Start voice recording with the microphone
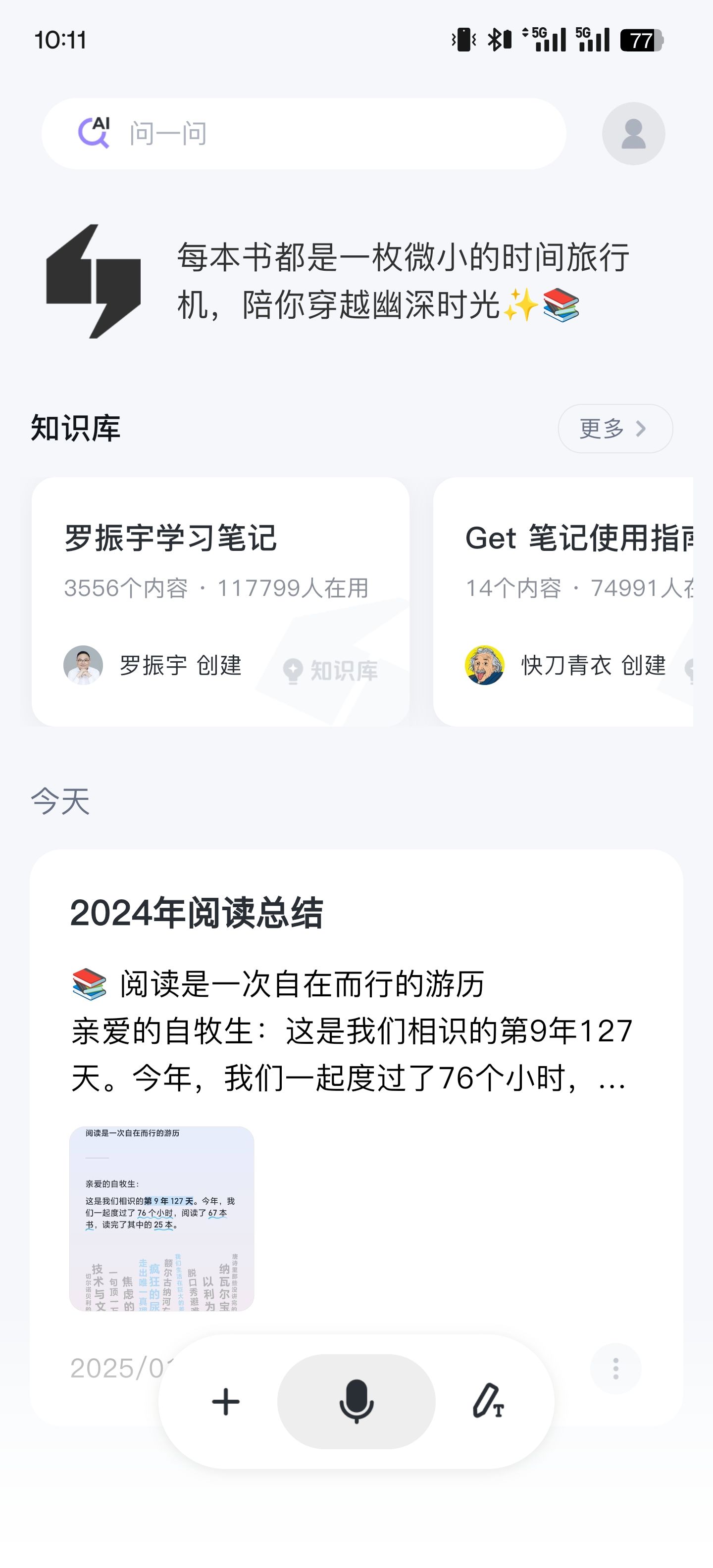This screenshot has width=713, height=1568. pyautogui.click(x=356, y=1402)
